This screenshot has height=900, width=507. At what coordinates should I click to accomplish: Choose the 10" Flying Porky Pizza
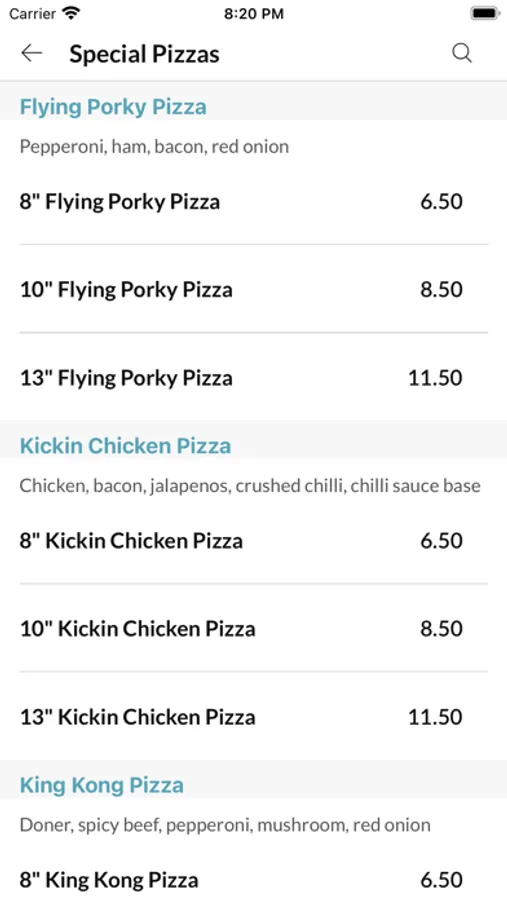coord(253,289)
